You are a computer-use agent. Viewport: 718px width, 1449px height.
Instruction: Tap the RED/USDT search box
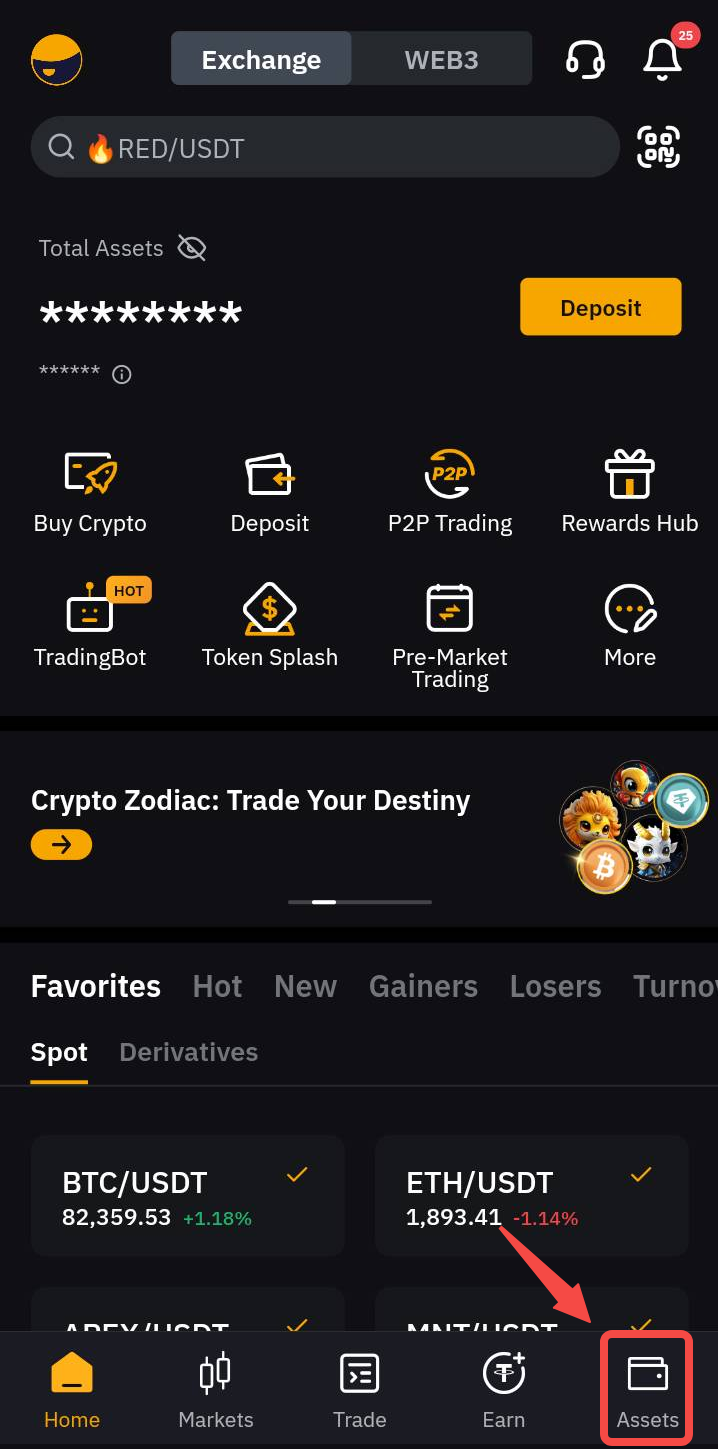point(325,148)
